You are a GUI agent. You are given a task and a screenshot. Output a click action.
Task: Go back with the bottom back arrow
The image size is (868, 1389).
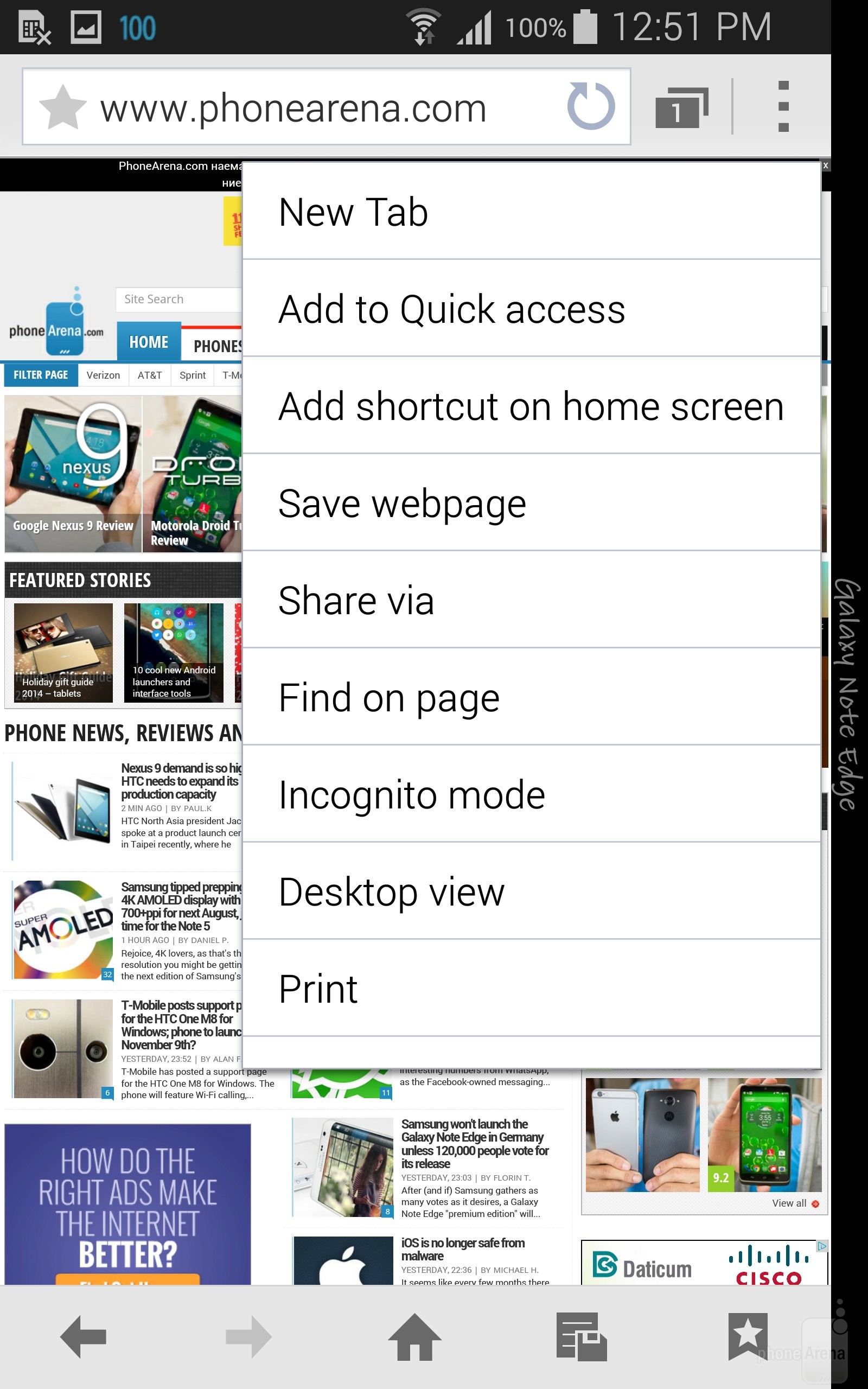84,1337
